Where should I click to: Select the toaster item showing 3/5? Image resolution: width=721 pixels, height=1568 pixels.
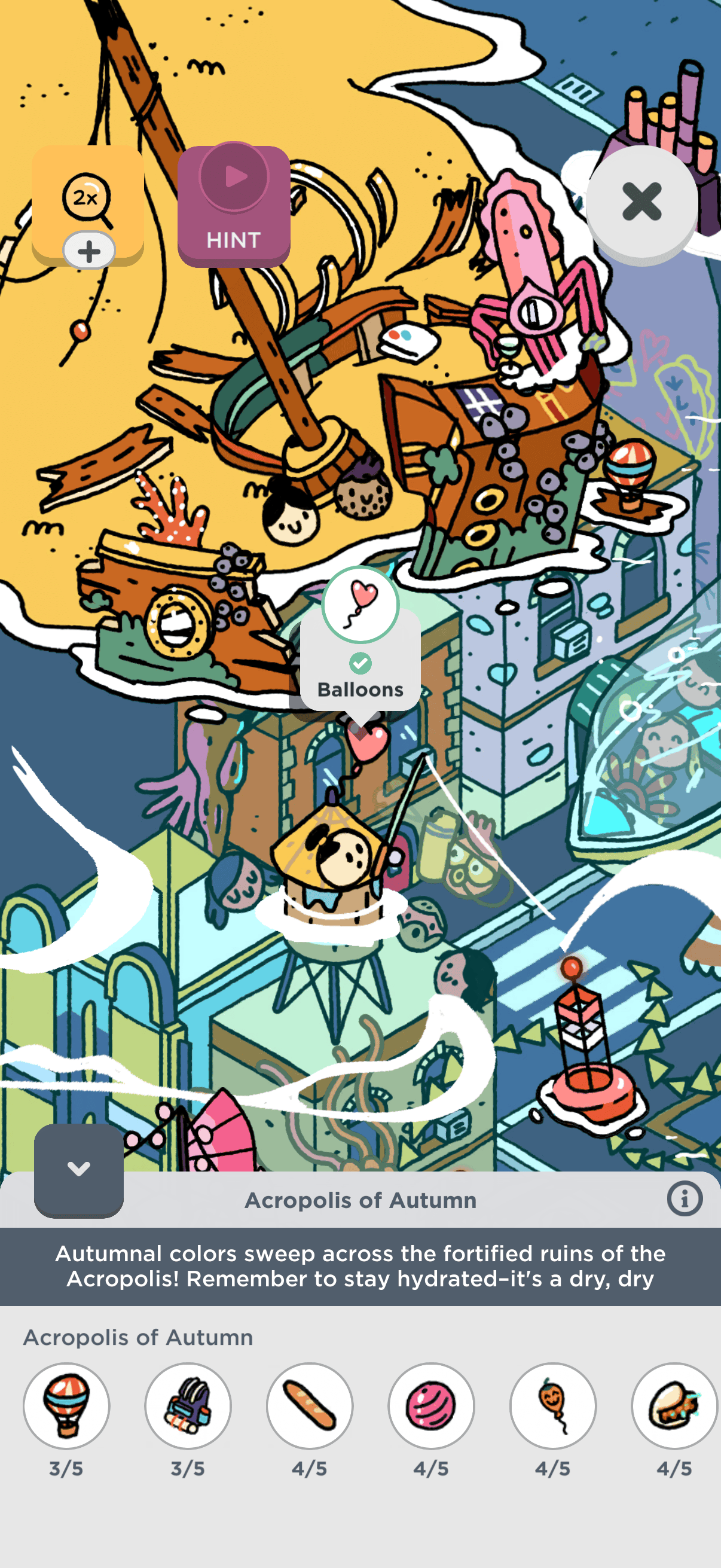[x=188, y=1405]
